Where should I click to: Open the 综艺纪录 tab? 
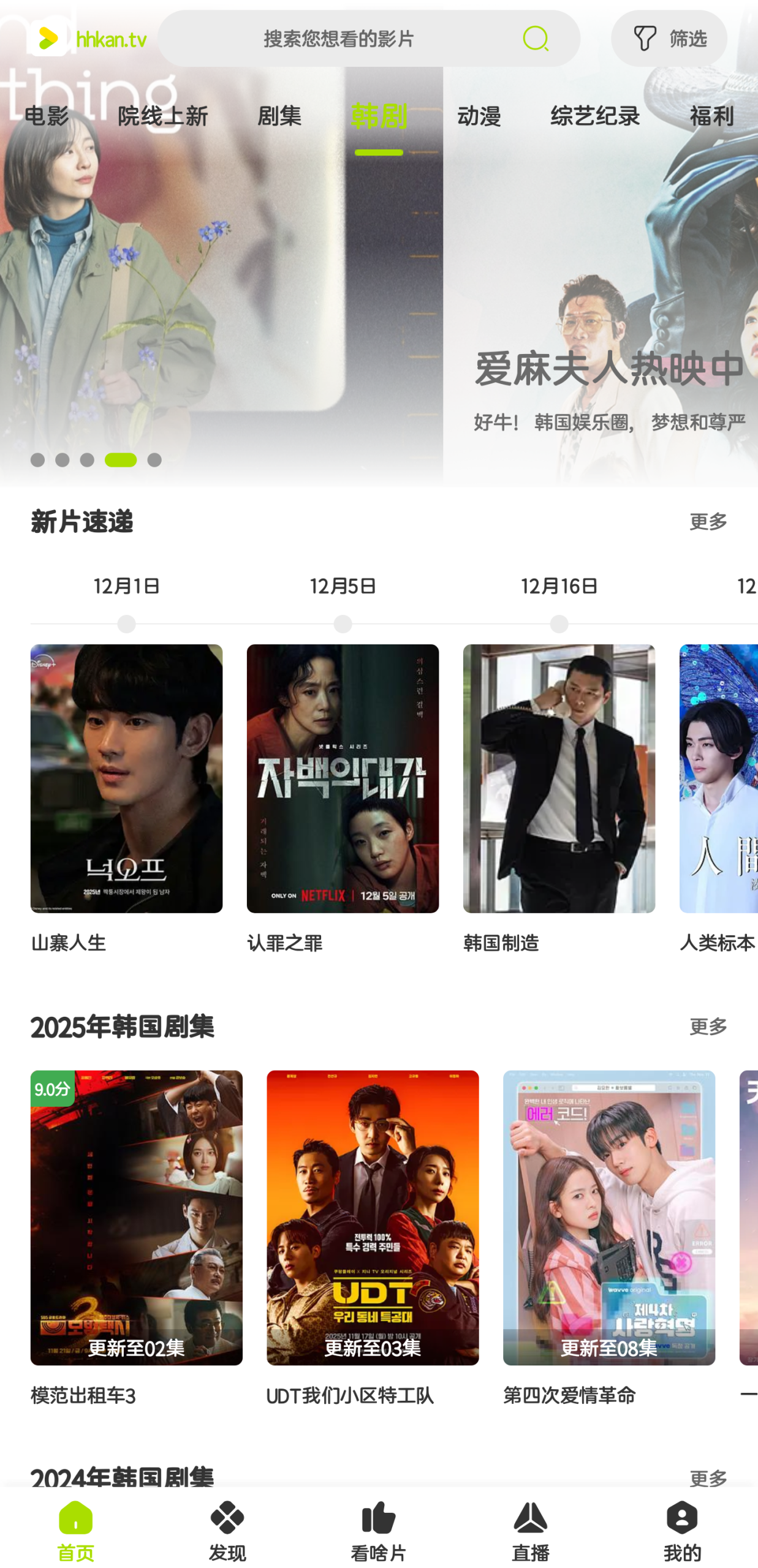(594, 116)
